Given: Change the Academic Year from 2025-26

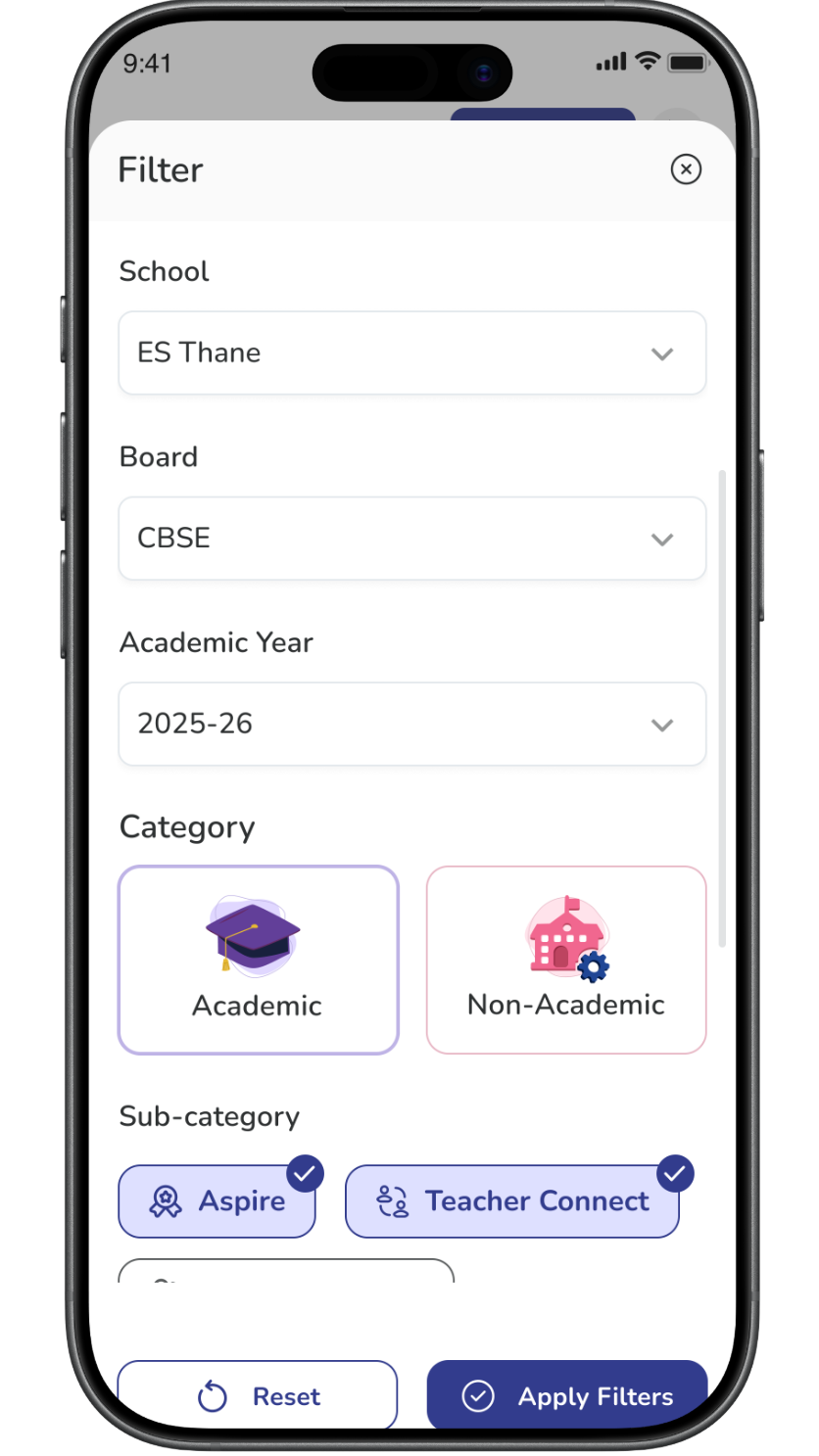Looking at the screenshot, I should (411, 725).
